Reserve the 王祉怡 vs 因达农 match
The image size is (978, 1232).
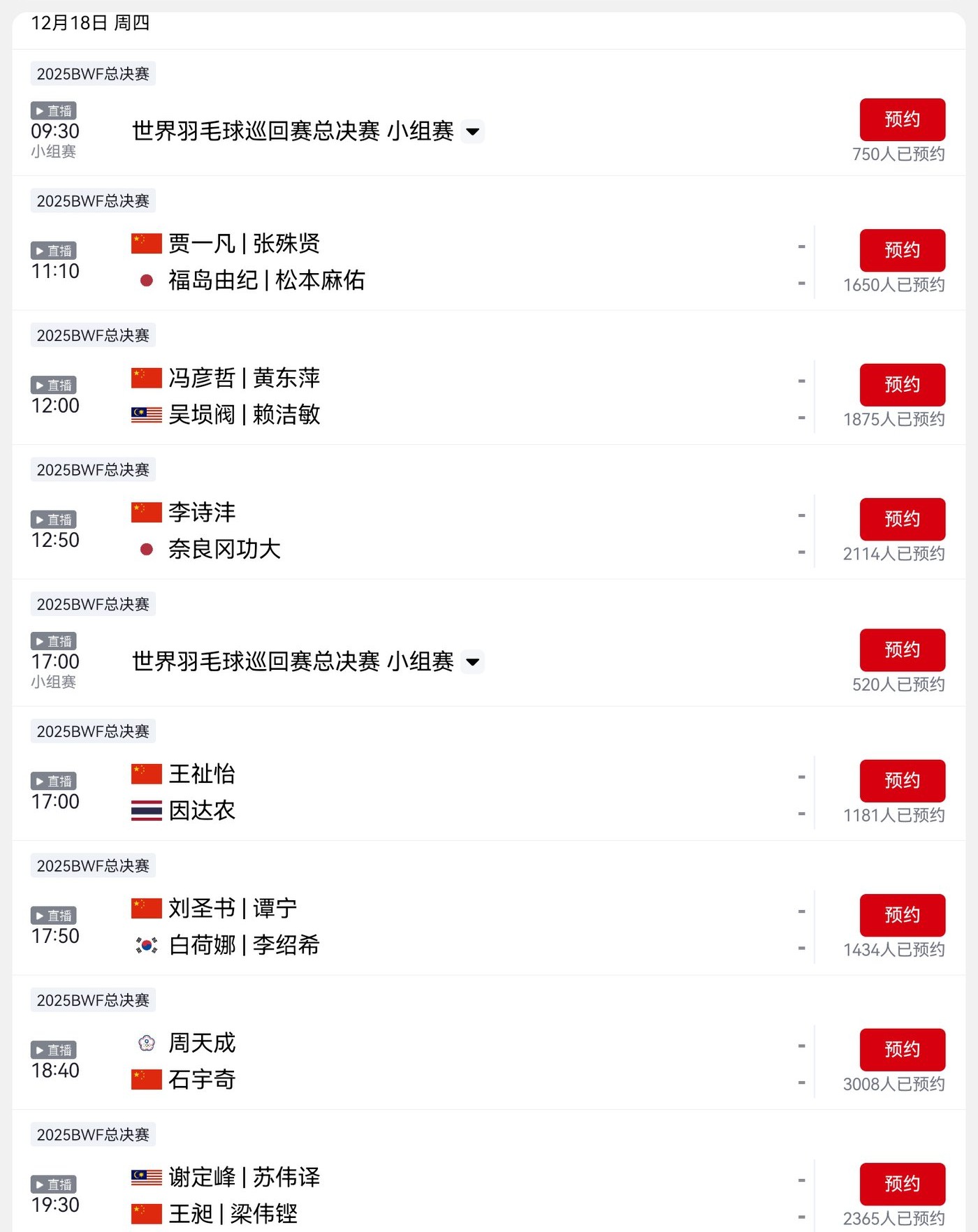tap(902, 781)
